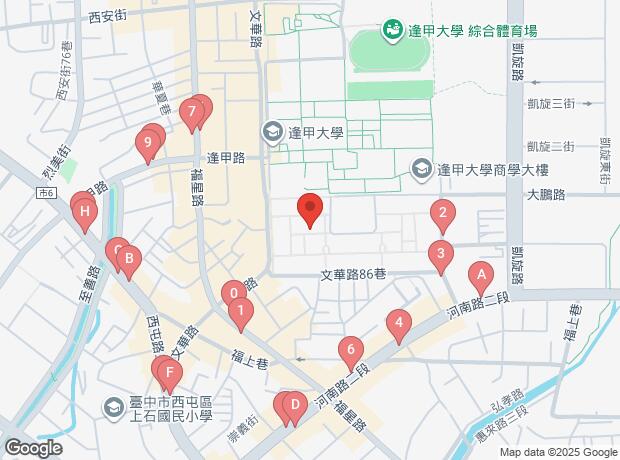Open the 逢甲大學 綜合體育場 place icon
Screen dimensions: 620x460
click(x=391, y=33)
